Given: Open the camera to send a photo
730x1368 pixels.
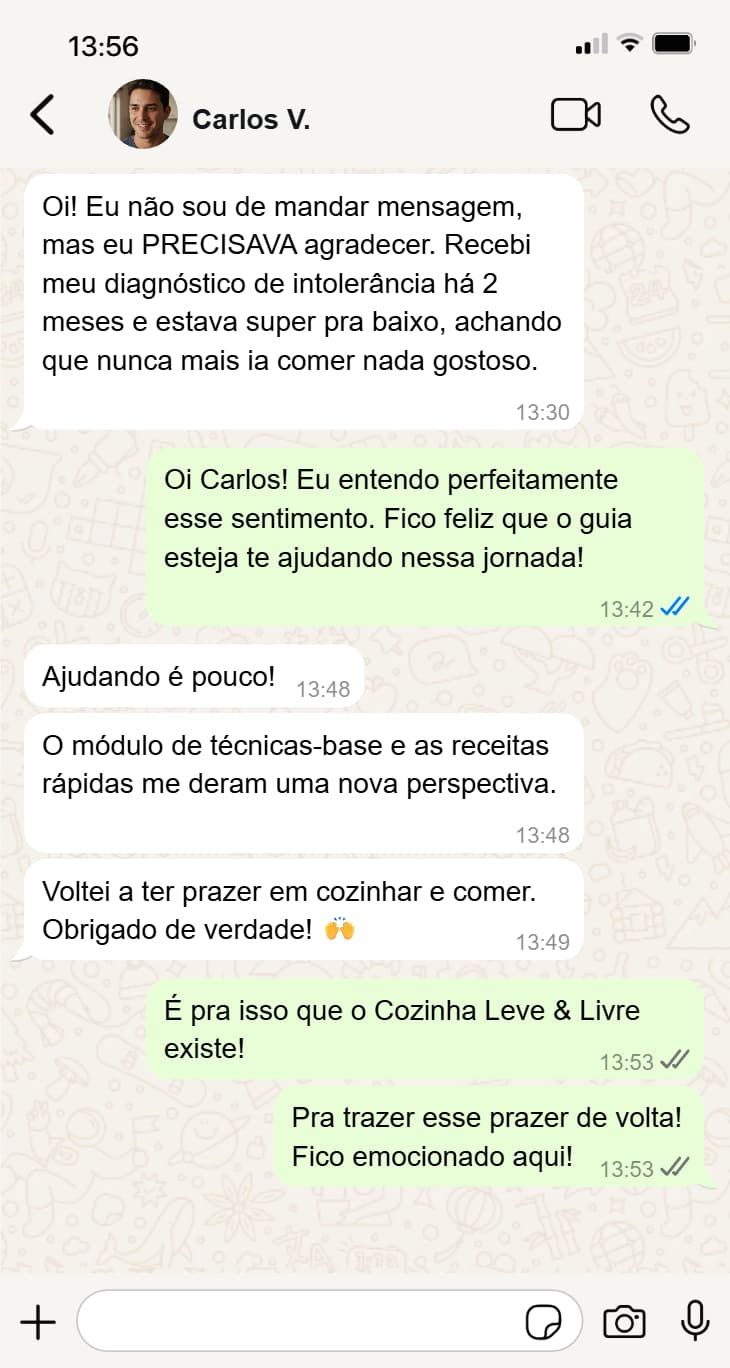Looking at the screenshot, I should coord(624,1322).
